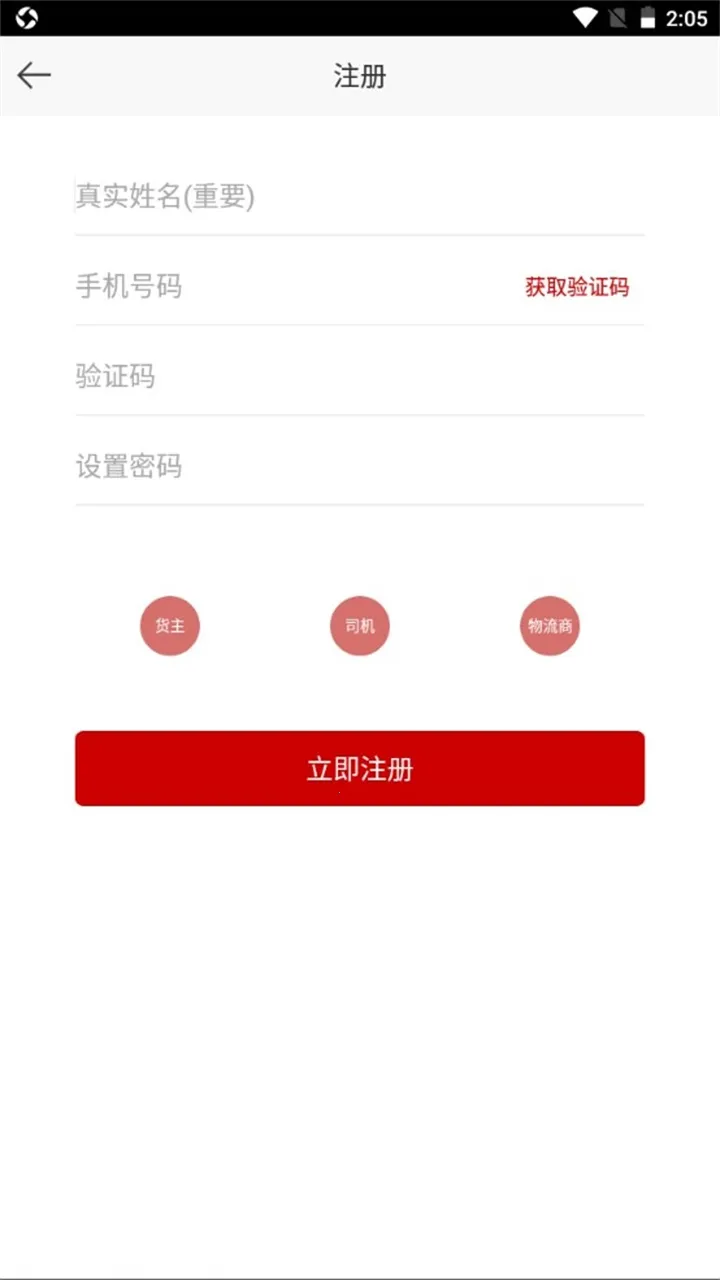Choose the logistics provider (物流商) role
The height and width of the screenshot is (1280, 720).
click(550, 626)
